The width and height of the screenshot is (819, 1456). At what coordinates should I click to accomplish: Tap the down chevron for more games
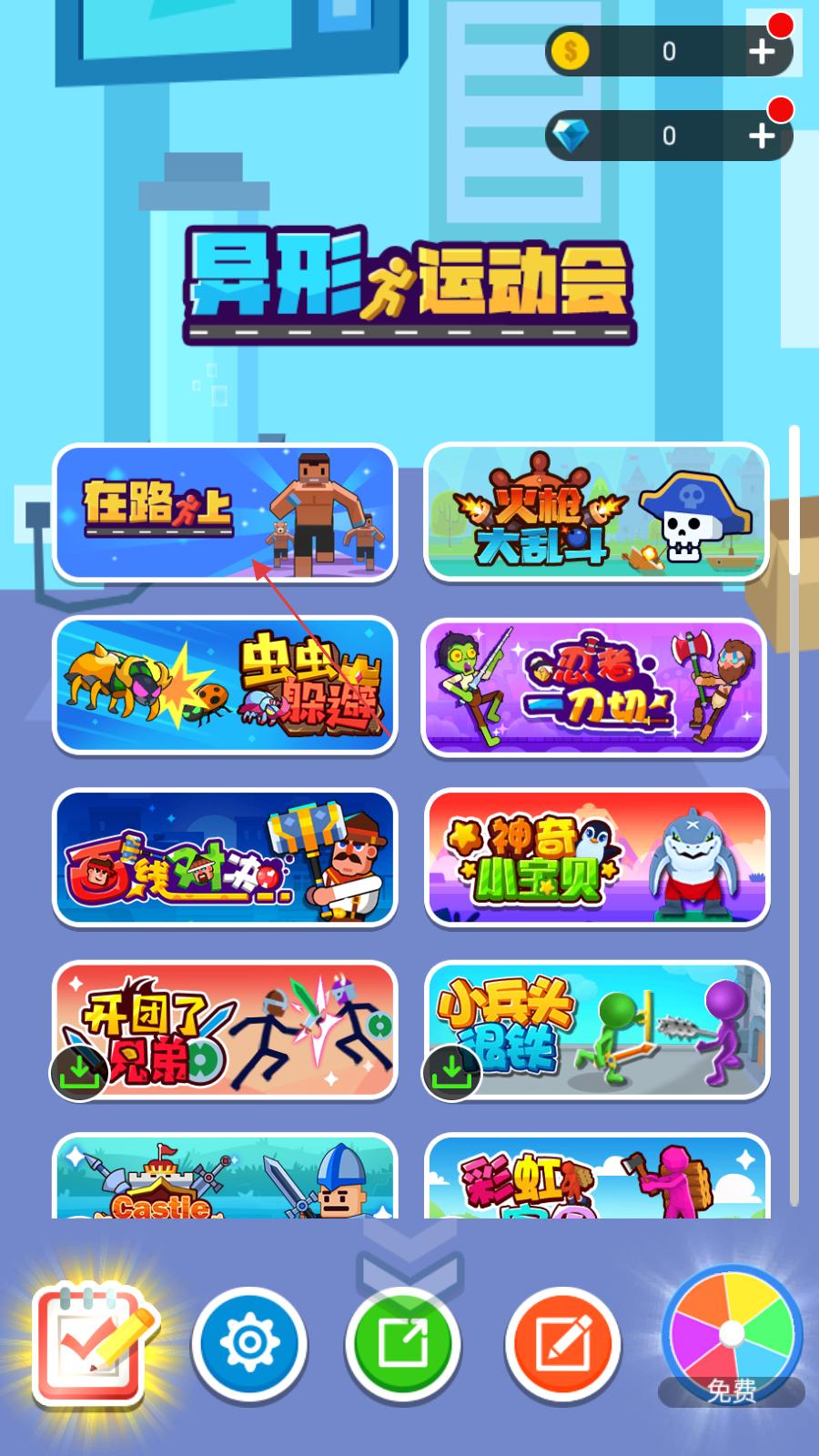pos(409,1260)
